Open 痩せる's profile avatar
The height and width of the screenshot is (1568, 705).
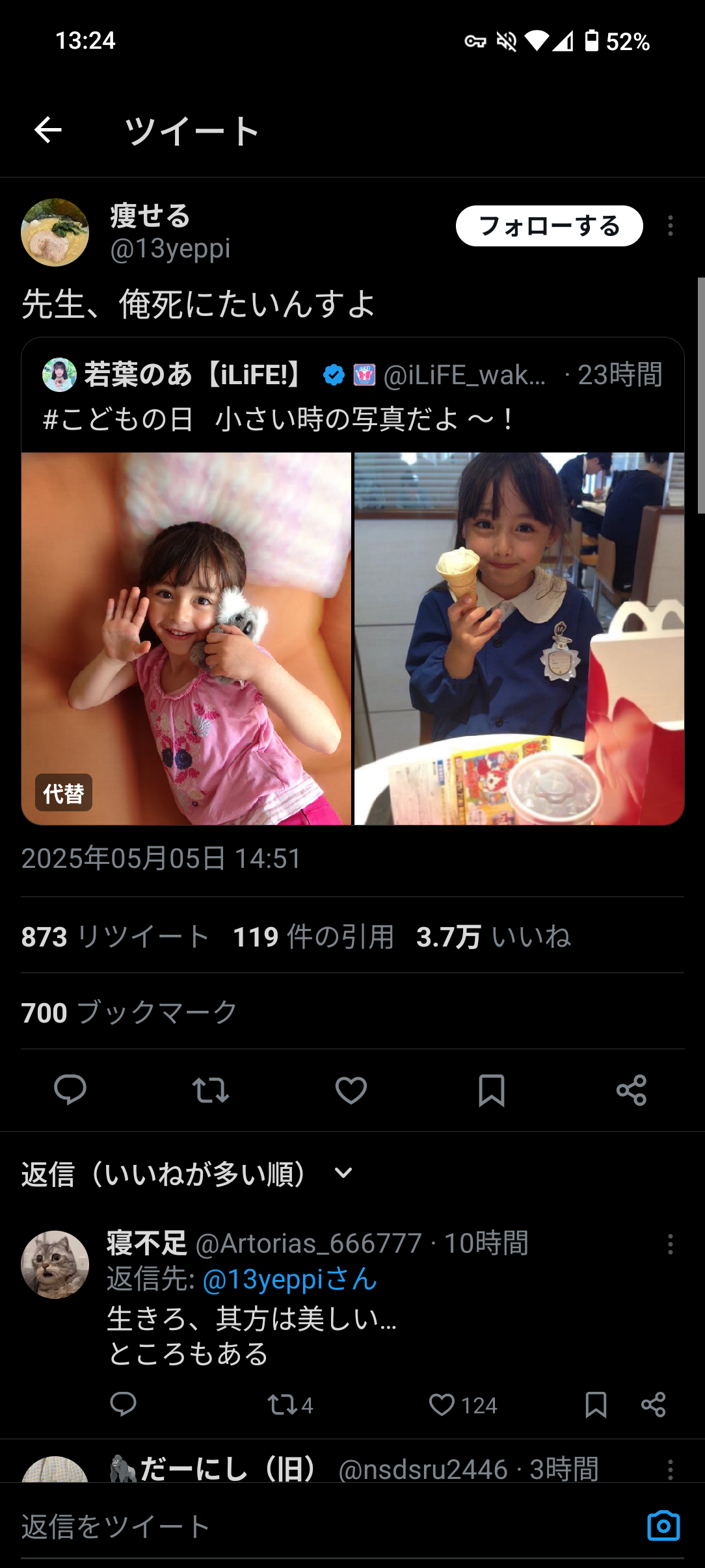point(55,232)
